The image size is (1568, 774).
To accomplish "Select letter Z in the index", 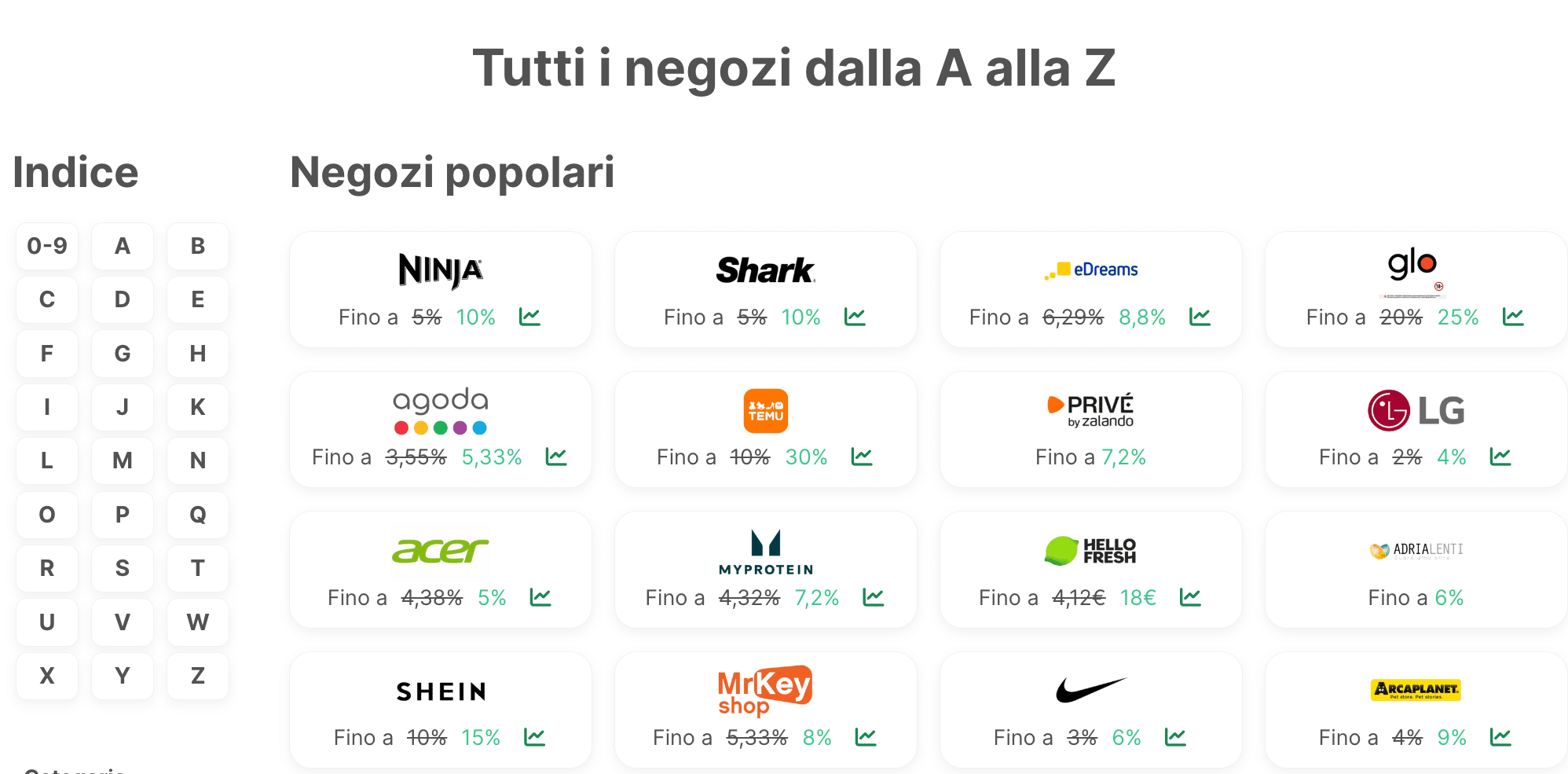I will (198, 676).
